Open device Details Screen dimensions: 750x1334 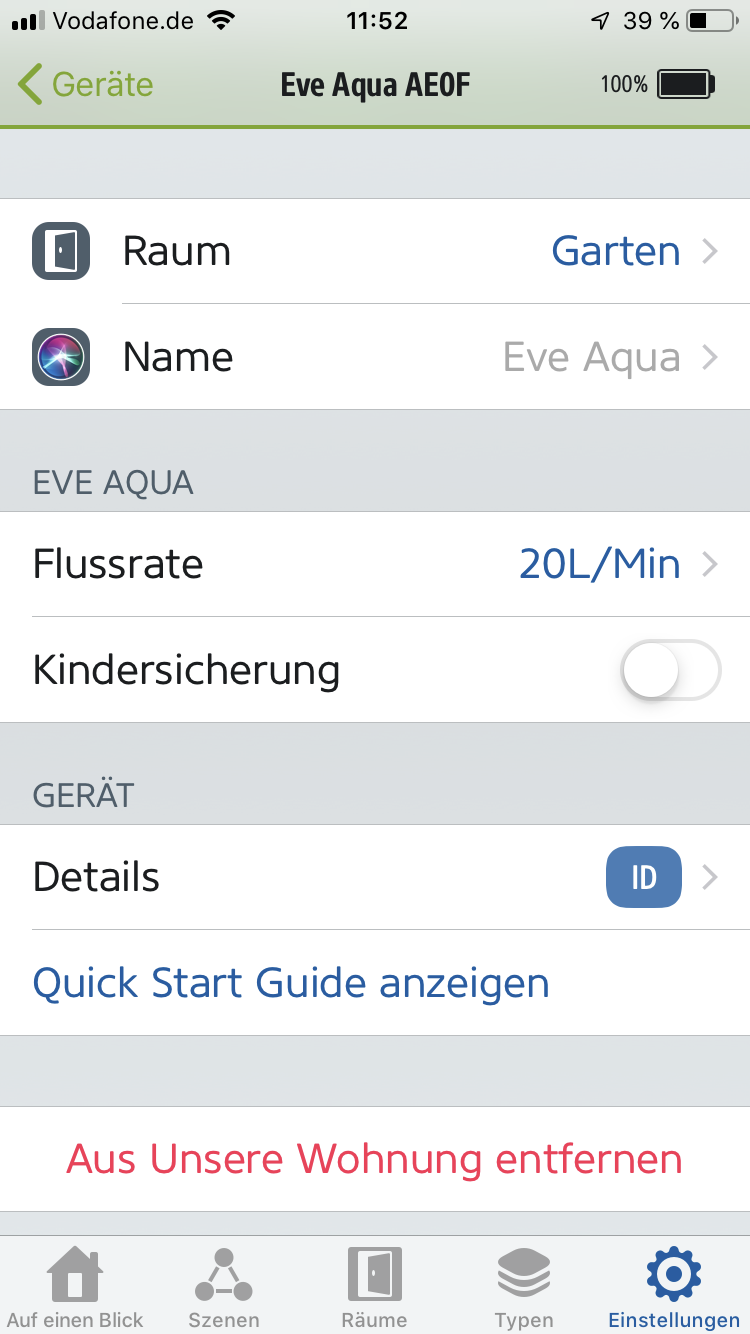click(x=375, y=877)
